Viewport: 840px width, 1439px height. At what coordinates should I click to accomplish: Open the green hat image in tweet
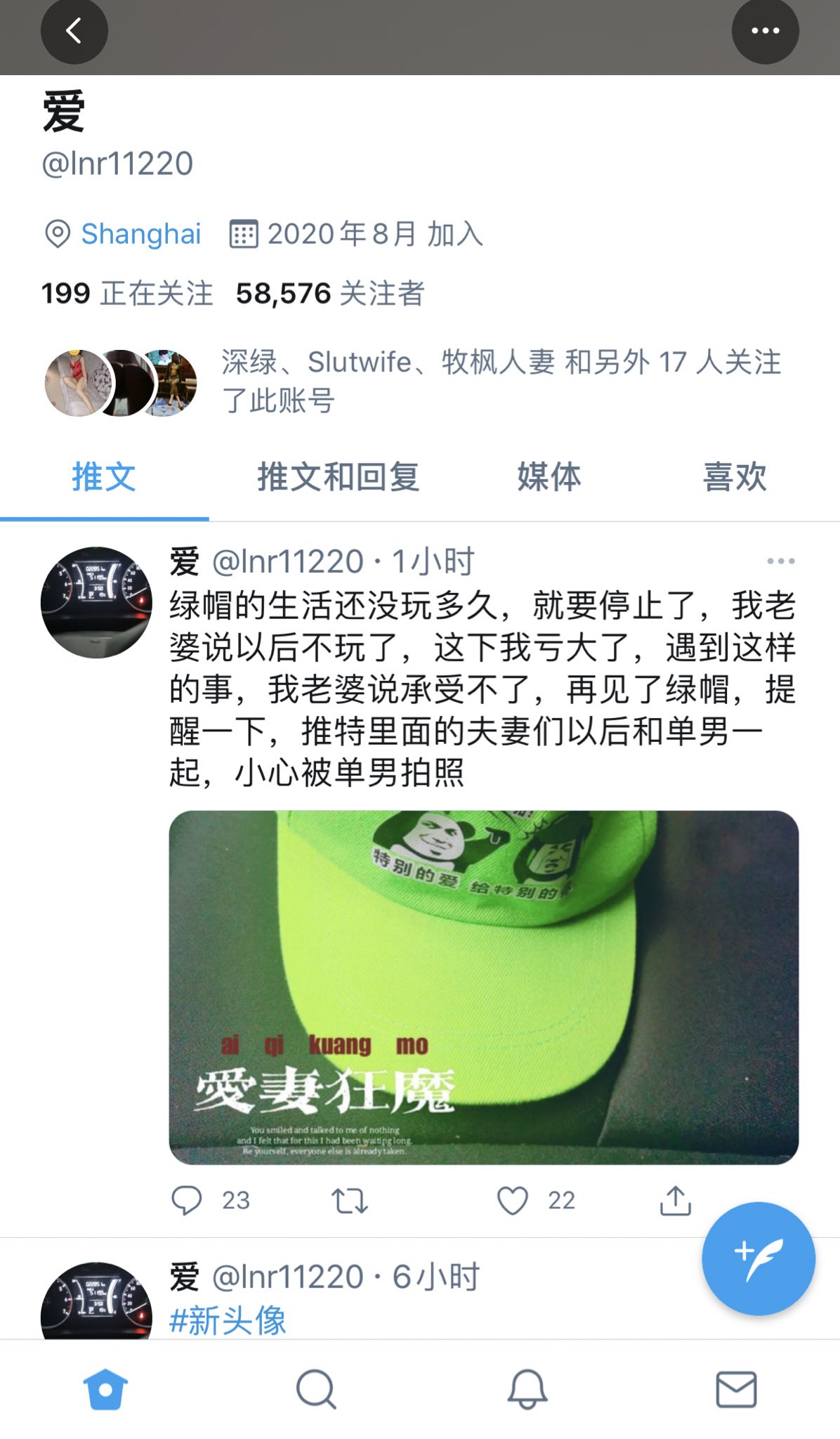tap(483, 987)
